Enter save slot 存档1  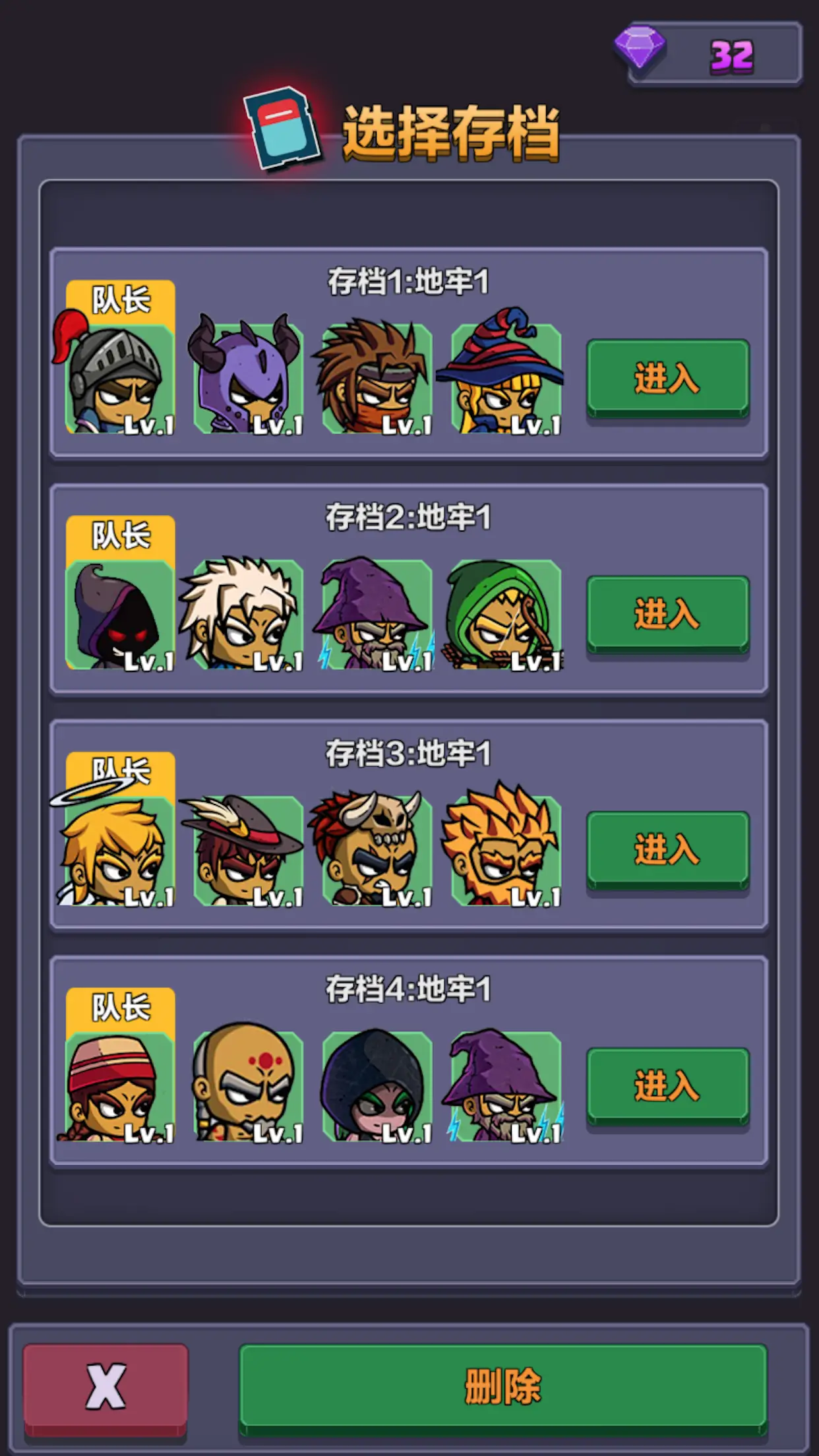coord(667,377)
